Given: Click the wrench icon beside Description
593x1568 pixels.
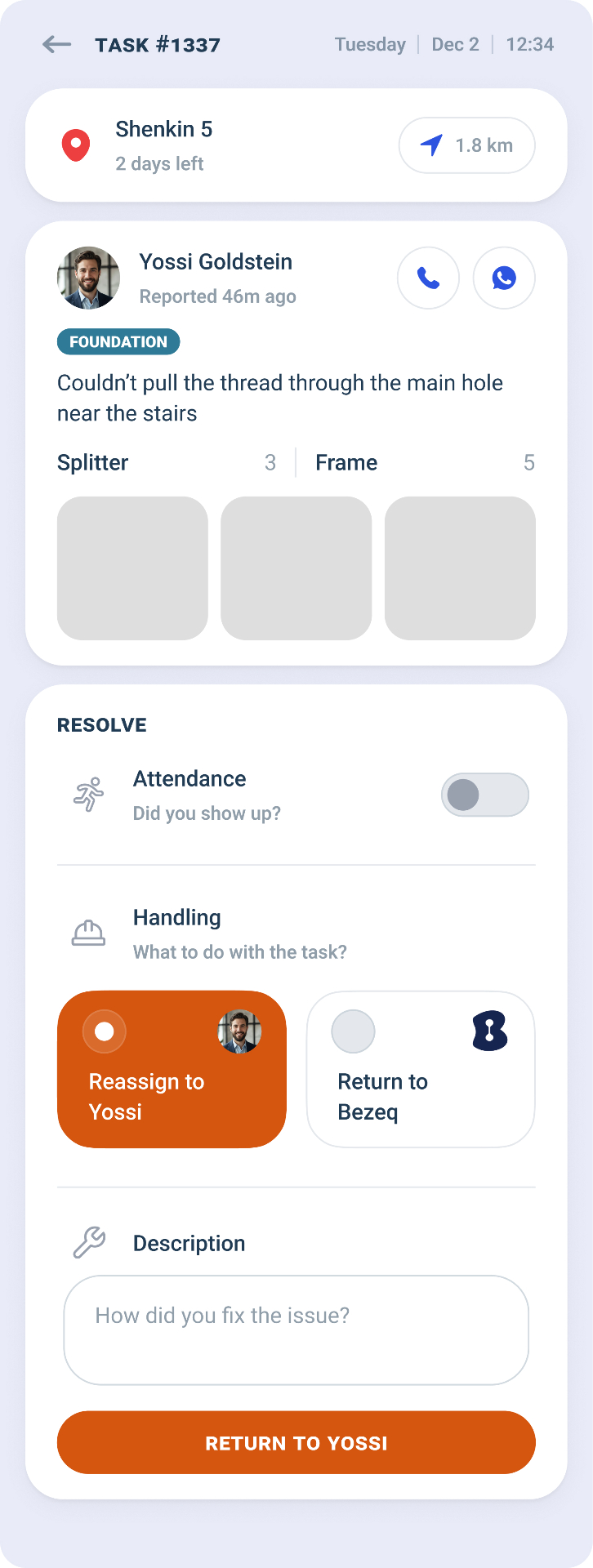Looking at the screenshot, I should [x=88, y=1242].
